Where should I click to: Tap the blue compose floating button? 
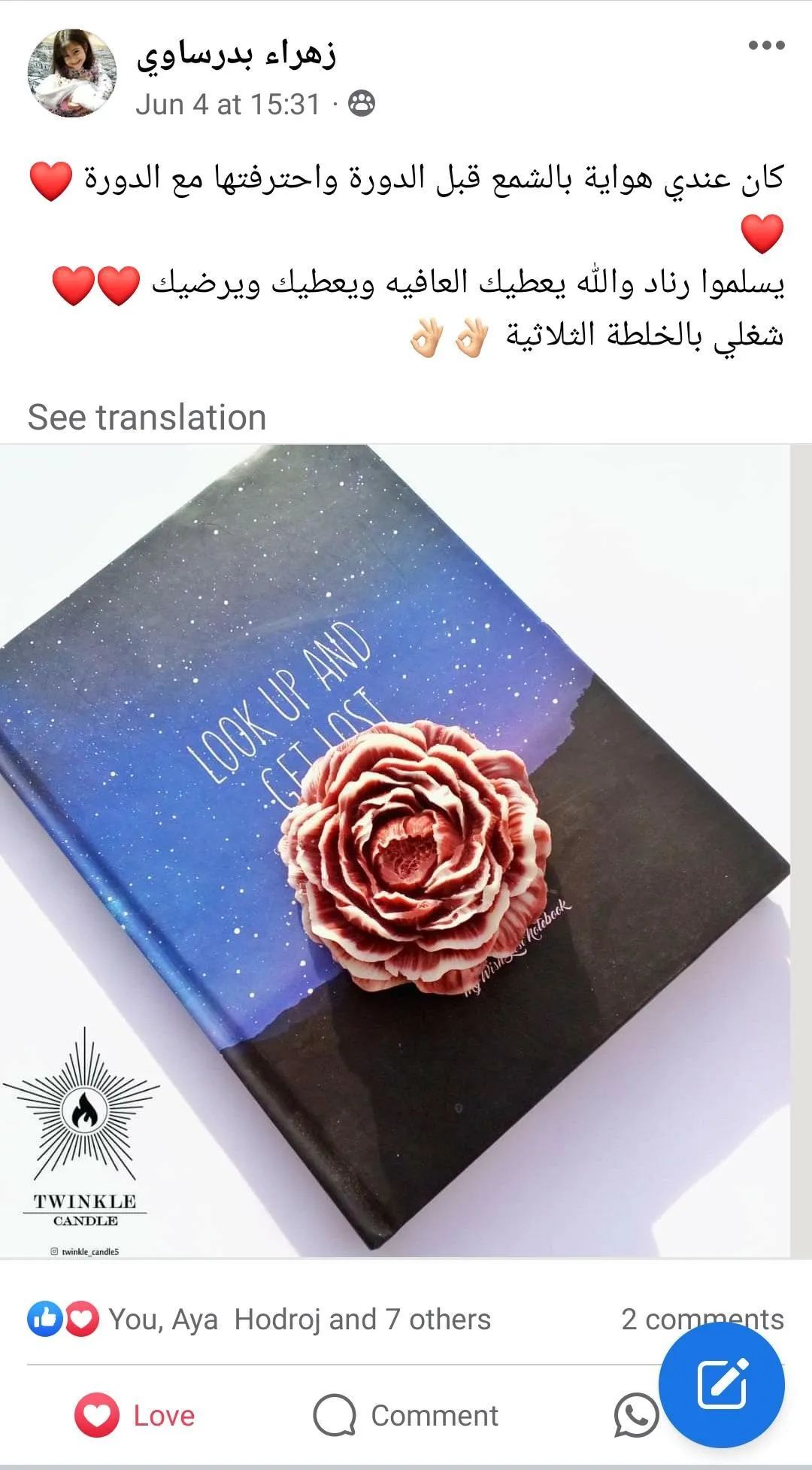click(x=721, y=1384)
